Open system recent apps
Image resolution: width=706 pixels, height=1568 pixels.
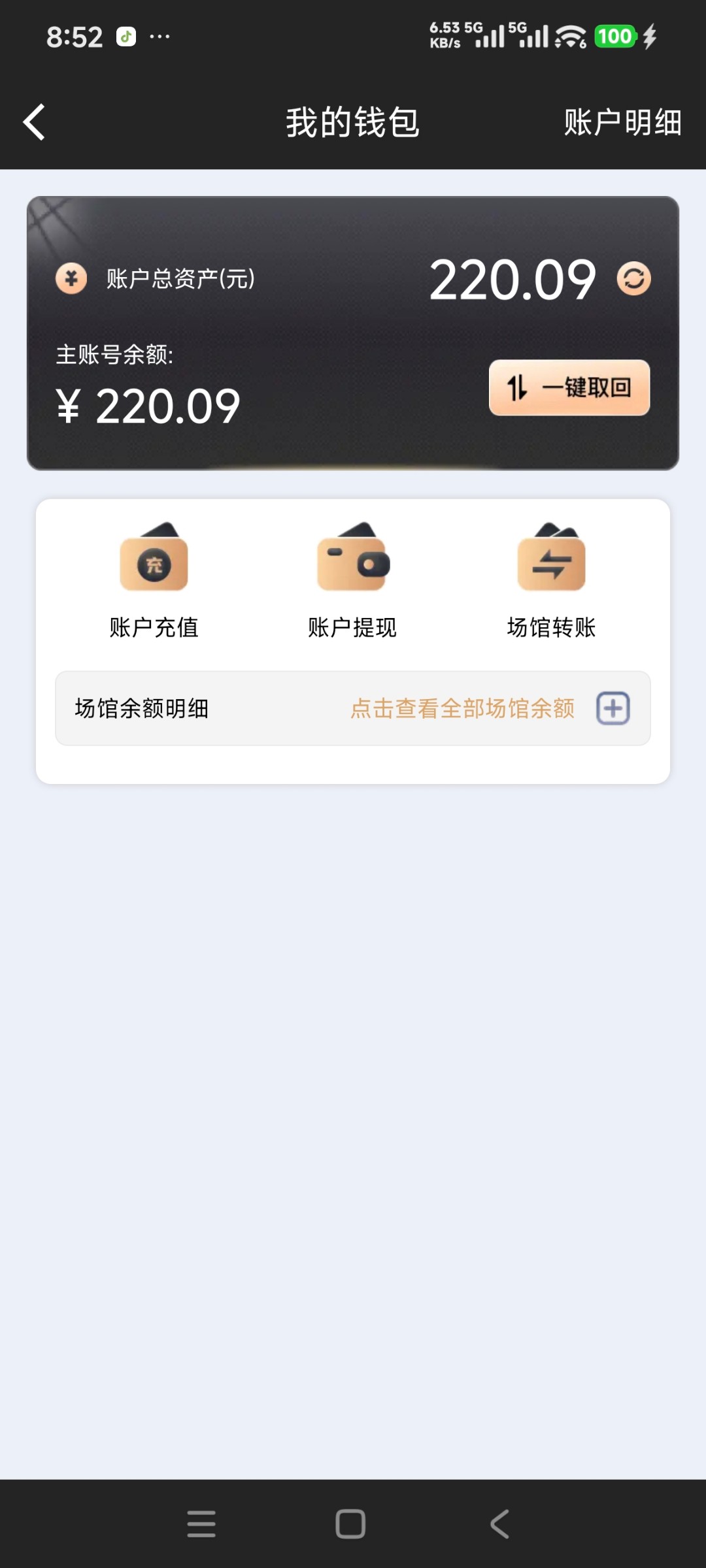pyautogui.click(x=201, y=1524)
